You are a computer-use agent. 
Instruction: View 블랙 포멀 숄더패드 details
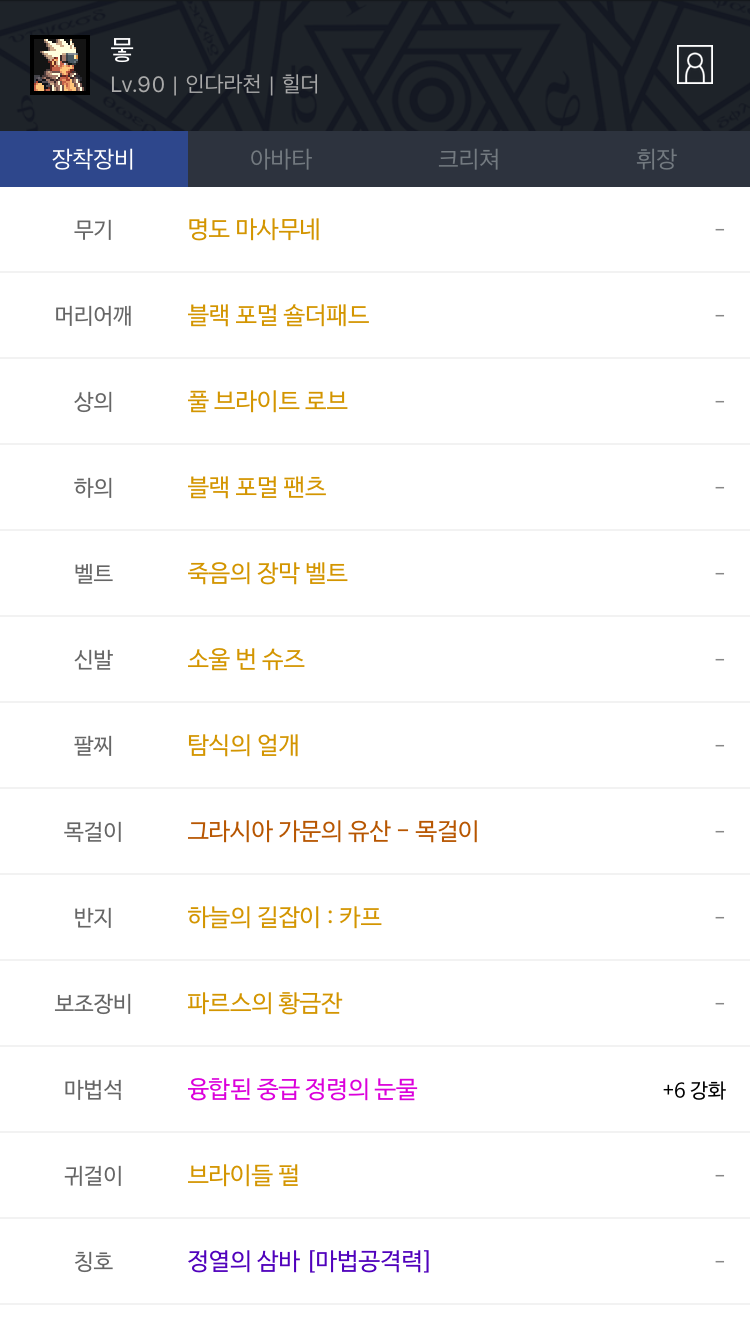coord(278,316)
